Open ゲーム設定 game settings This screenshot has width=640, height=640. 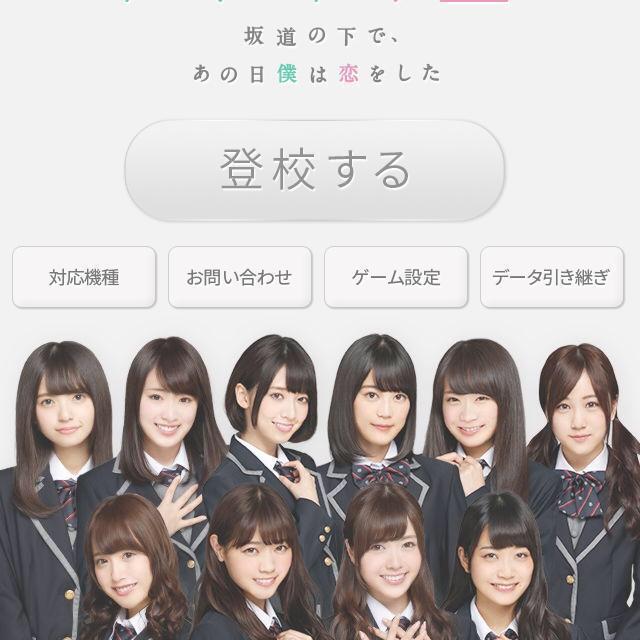(396, 277)
